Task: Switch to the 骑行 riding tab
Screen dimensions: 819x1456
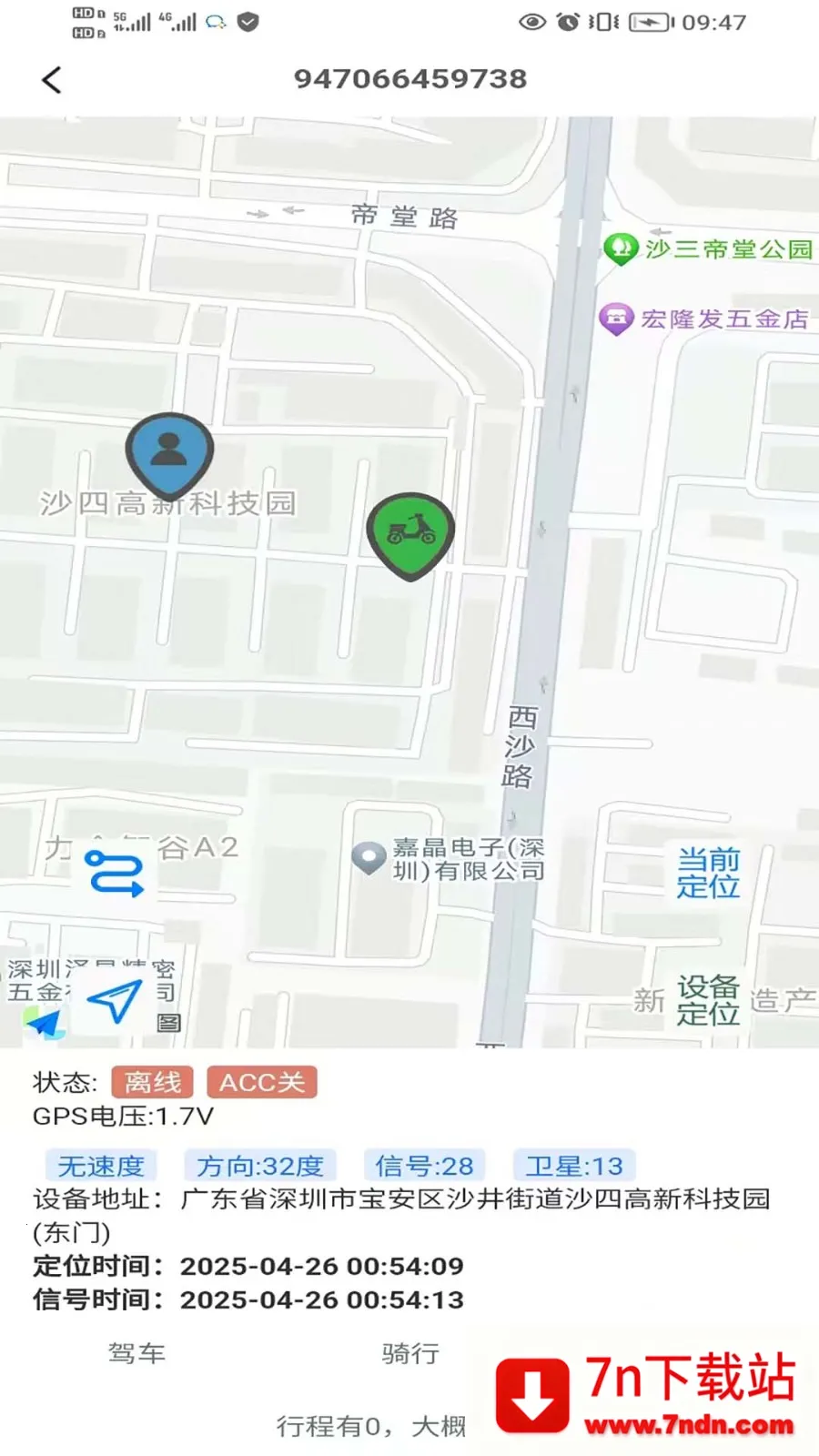Action: 409,1353
